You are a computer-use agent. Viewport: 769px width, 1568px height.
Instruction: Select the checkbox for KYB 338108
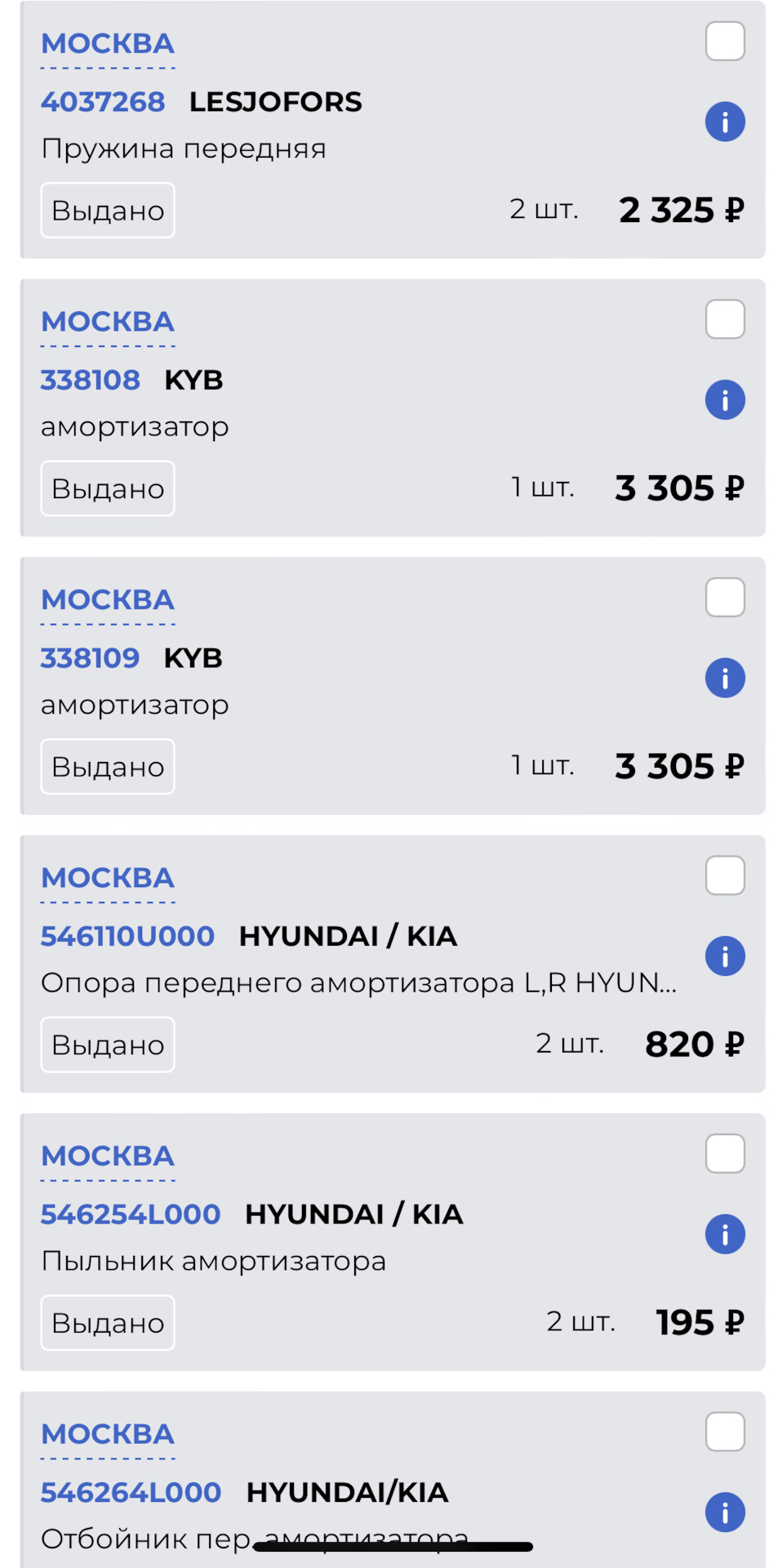[725, 319]
